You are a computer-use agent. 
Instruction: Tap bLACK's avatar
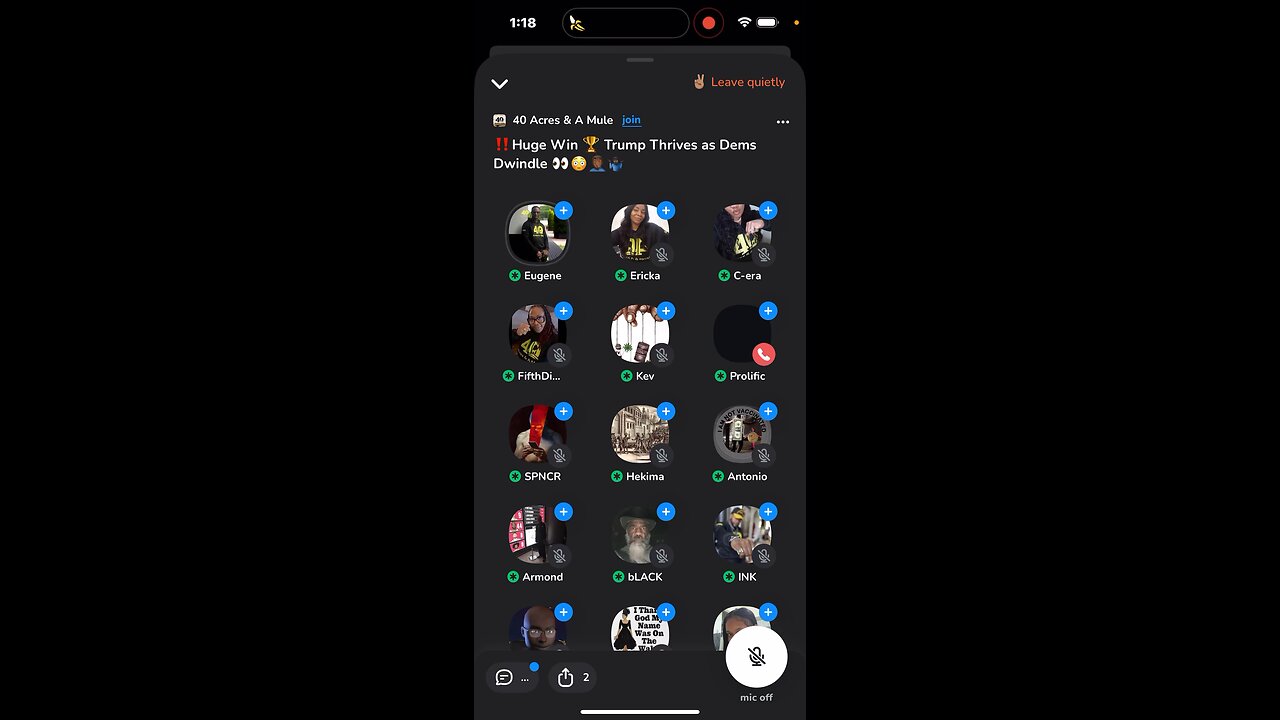point(639,535)
